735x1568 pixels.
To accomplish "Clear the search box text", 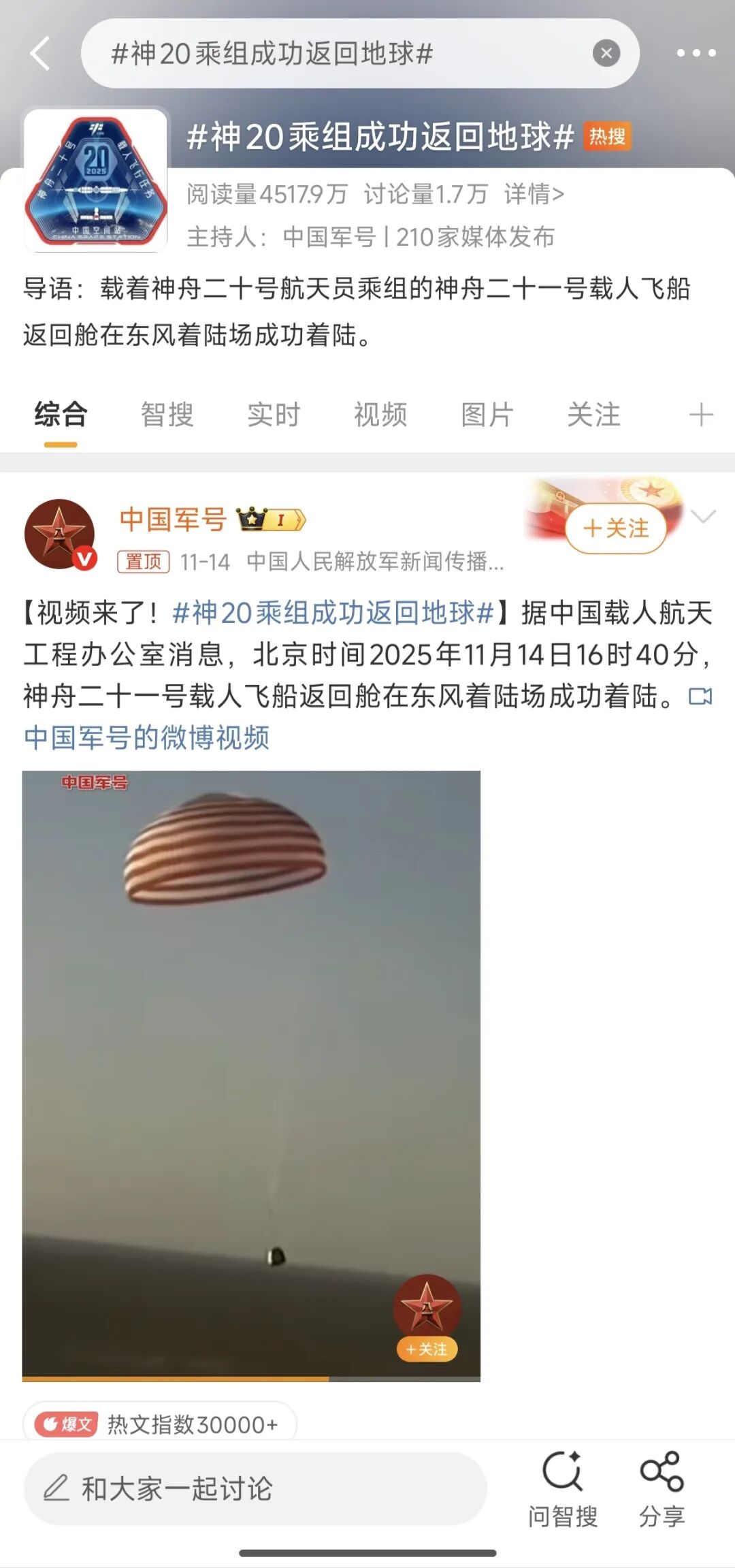I will 606,53.
